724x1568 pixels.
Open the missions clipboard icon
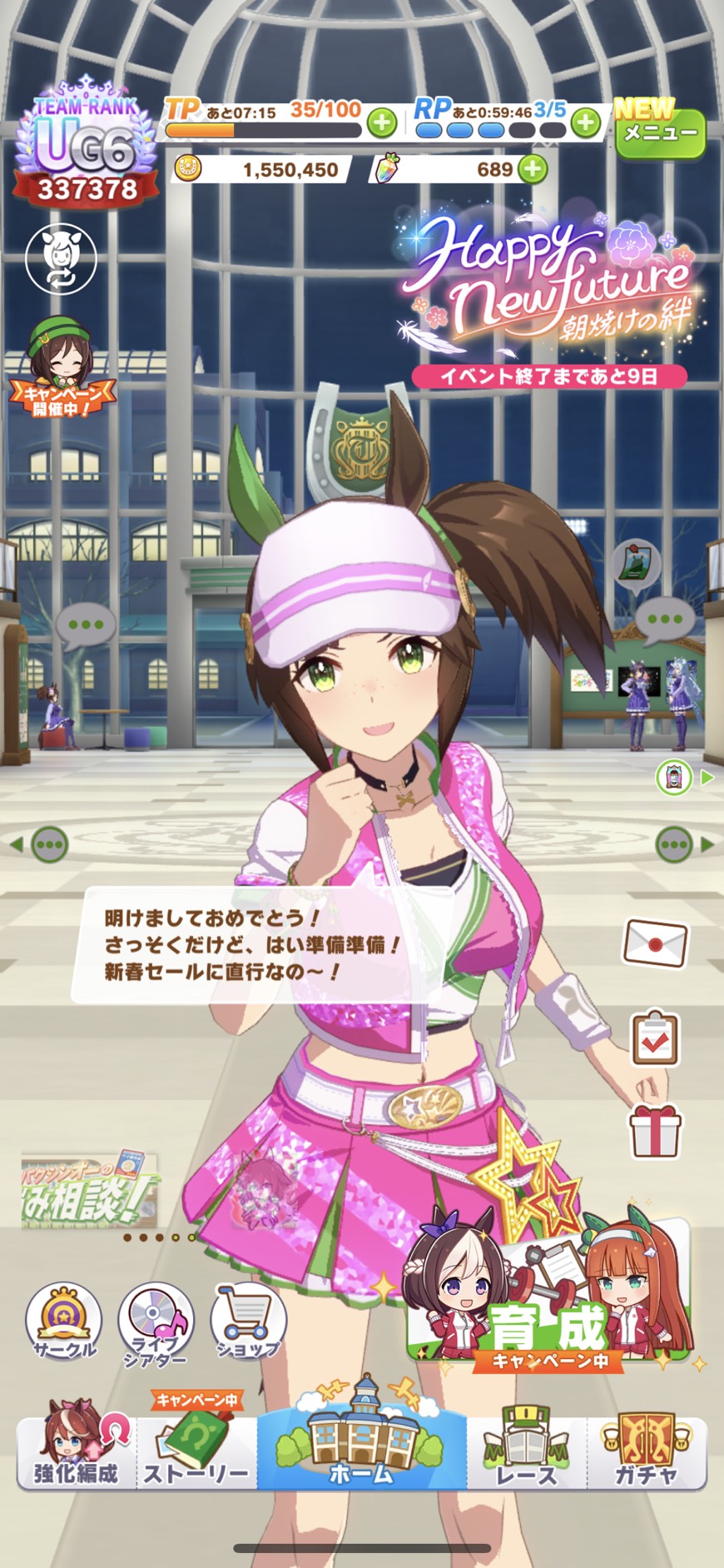(x=655, y=1038)
